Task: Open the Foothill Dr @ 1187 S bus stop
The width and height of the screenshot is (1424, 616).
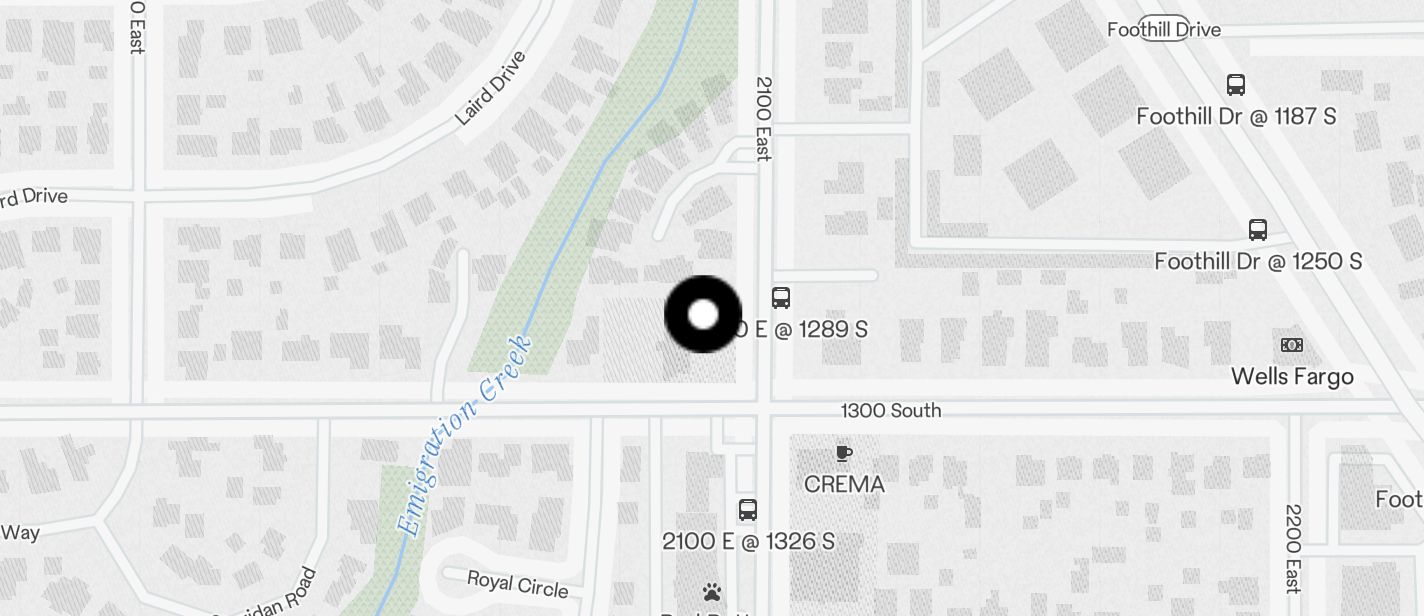Action: point(1236,85)
